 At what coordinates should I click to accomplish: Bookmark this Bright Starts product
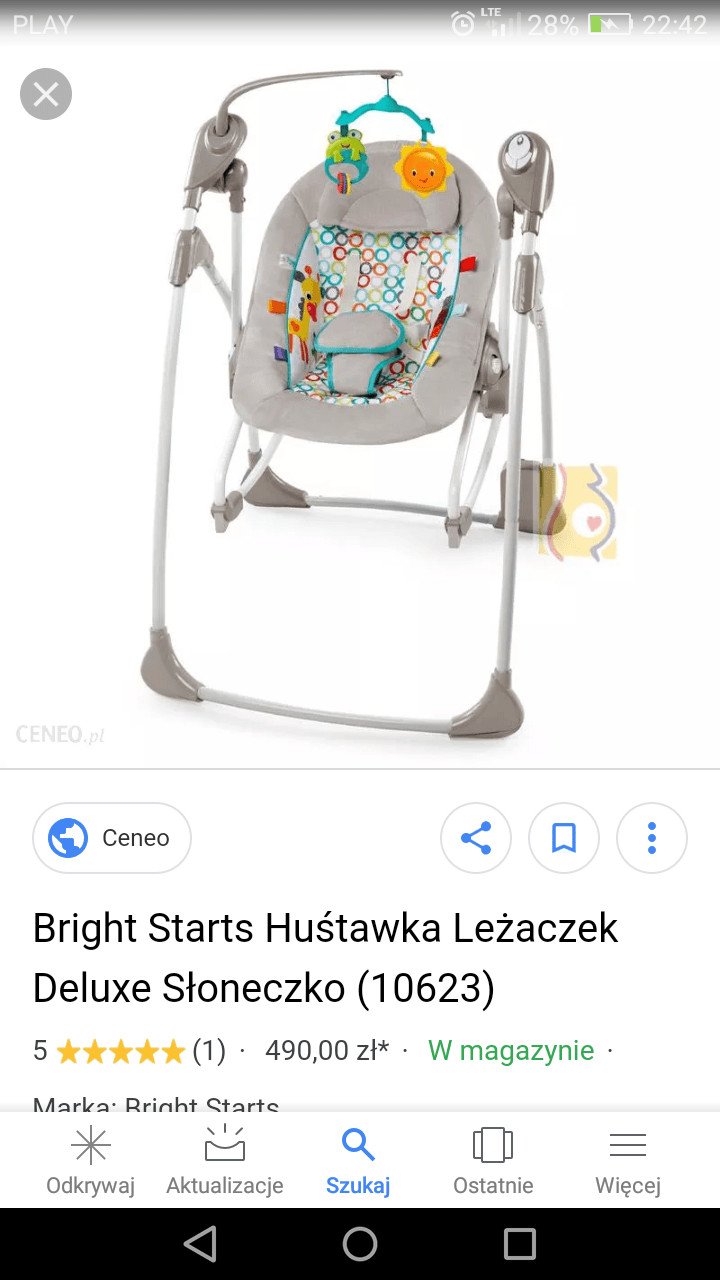tap(564, 838)
